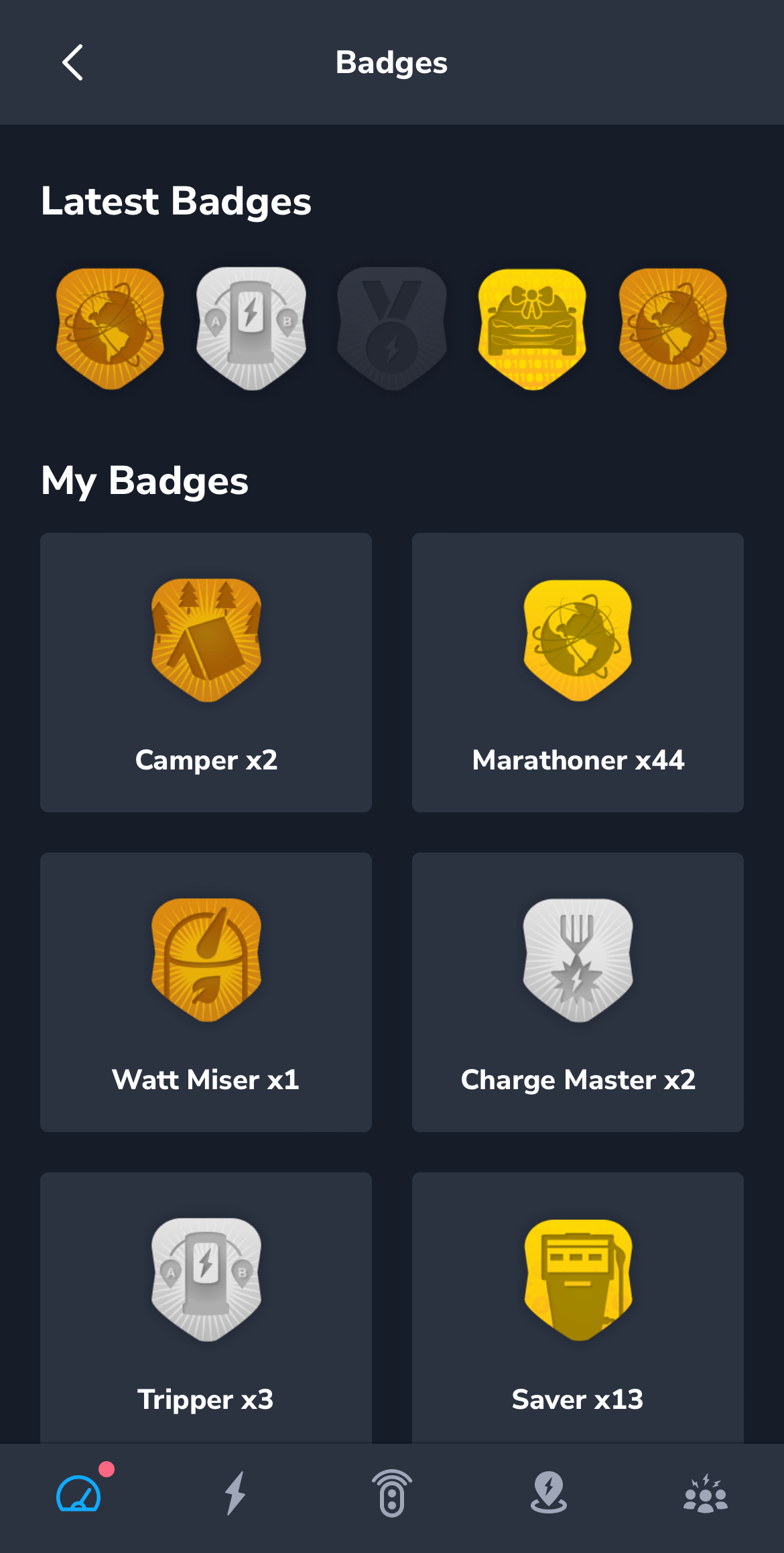Tap the My Badges heading
This screenshot has height=1553, width=784.
pyautogui.click(x=145, y=480)
